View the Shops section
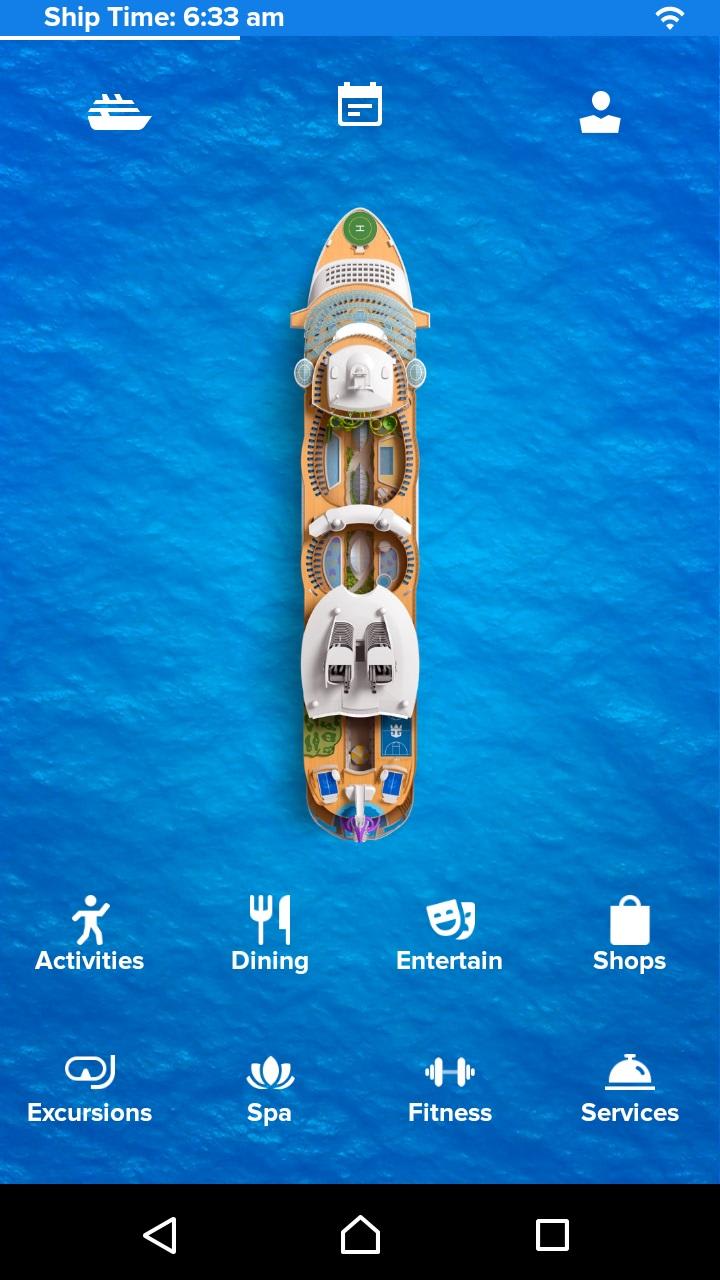720x1280 pixels. (629, 934)
